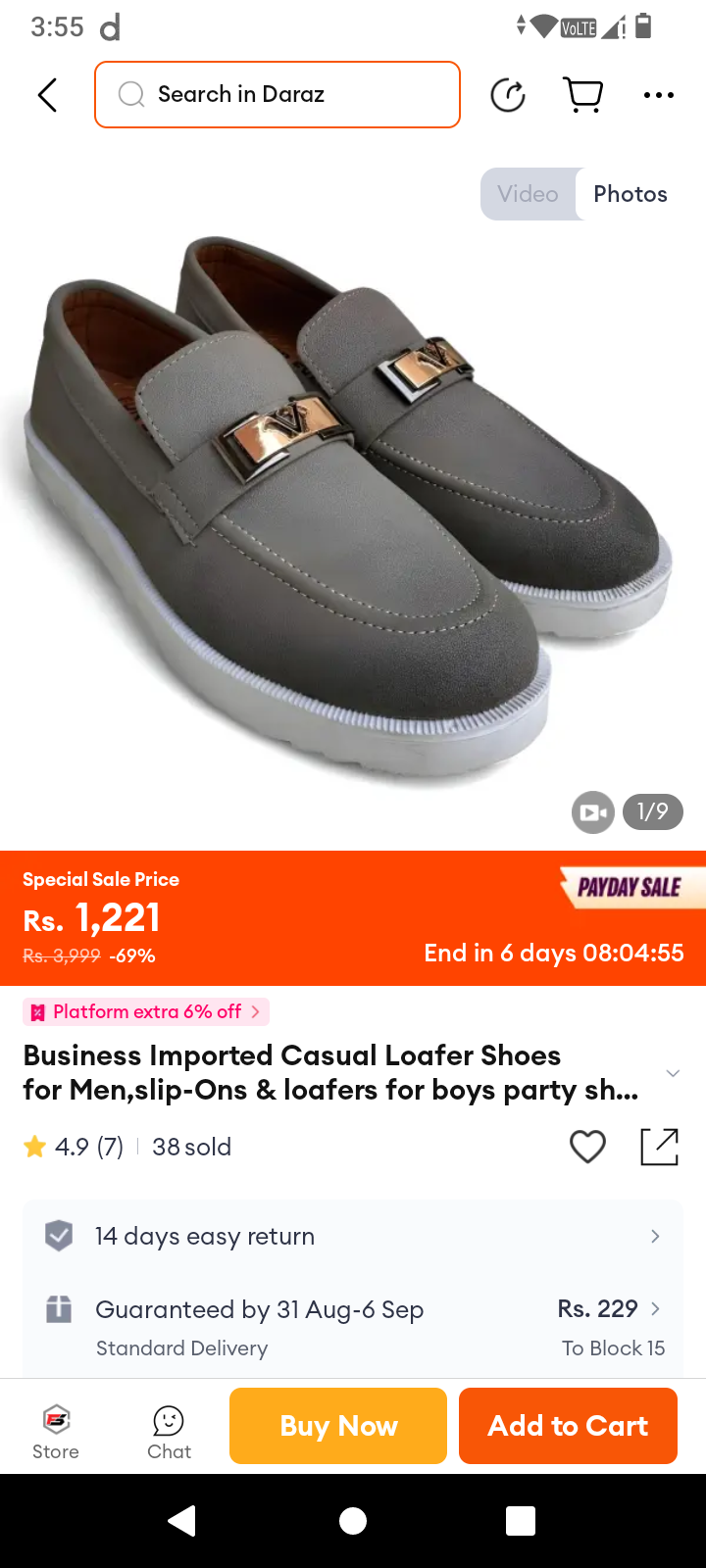Chat with the seller
706x1568 pixels.
[169, 1431]
